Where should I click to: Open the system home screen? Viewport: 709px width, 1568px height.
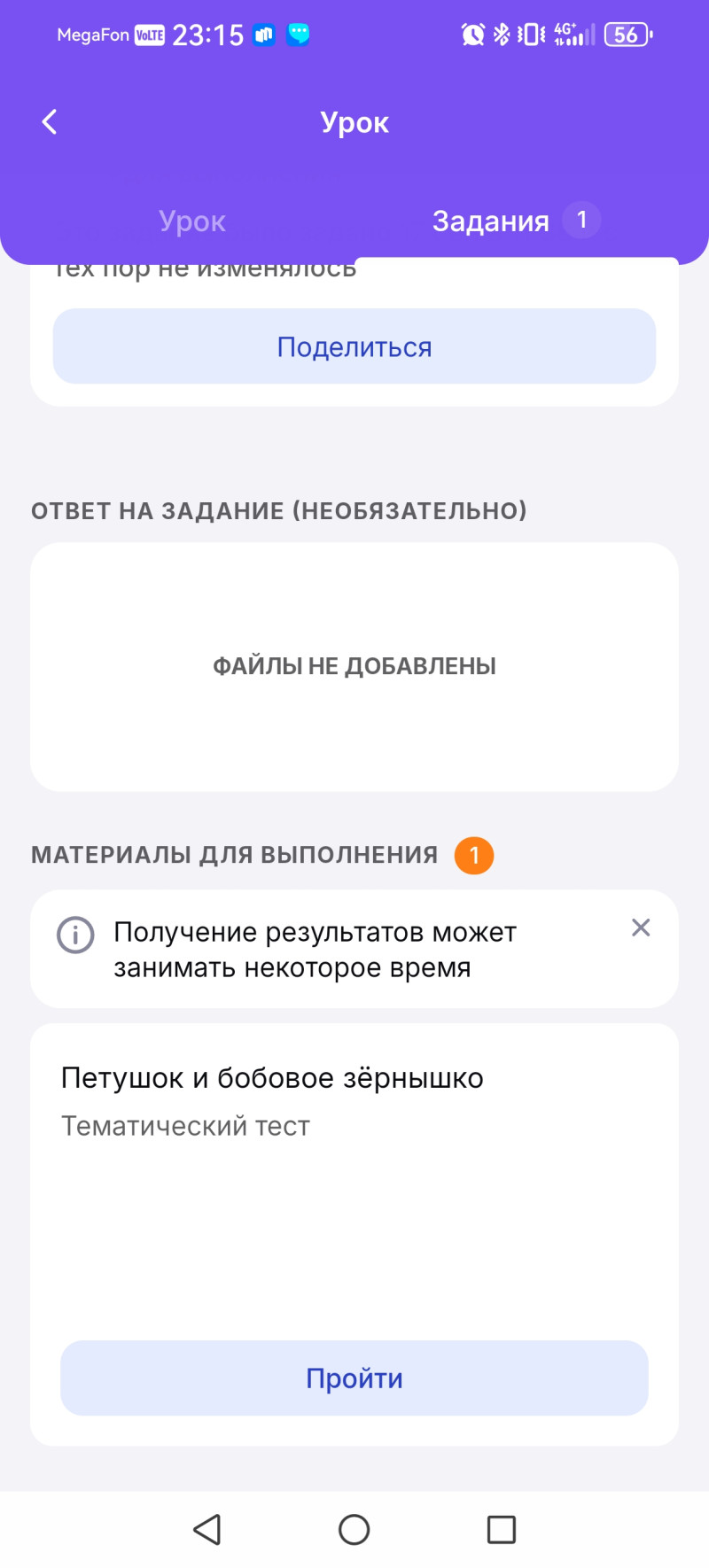(x=354, y=1529)
